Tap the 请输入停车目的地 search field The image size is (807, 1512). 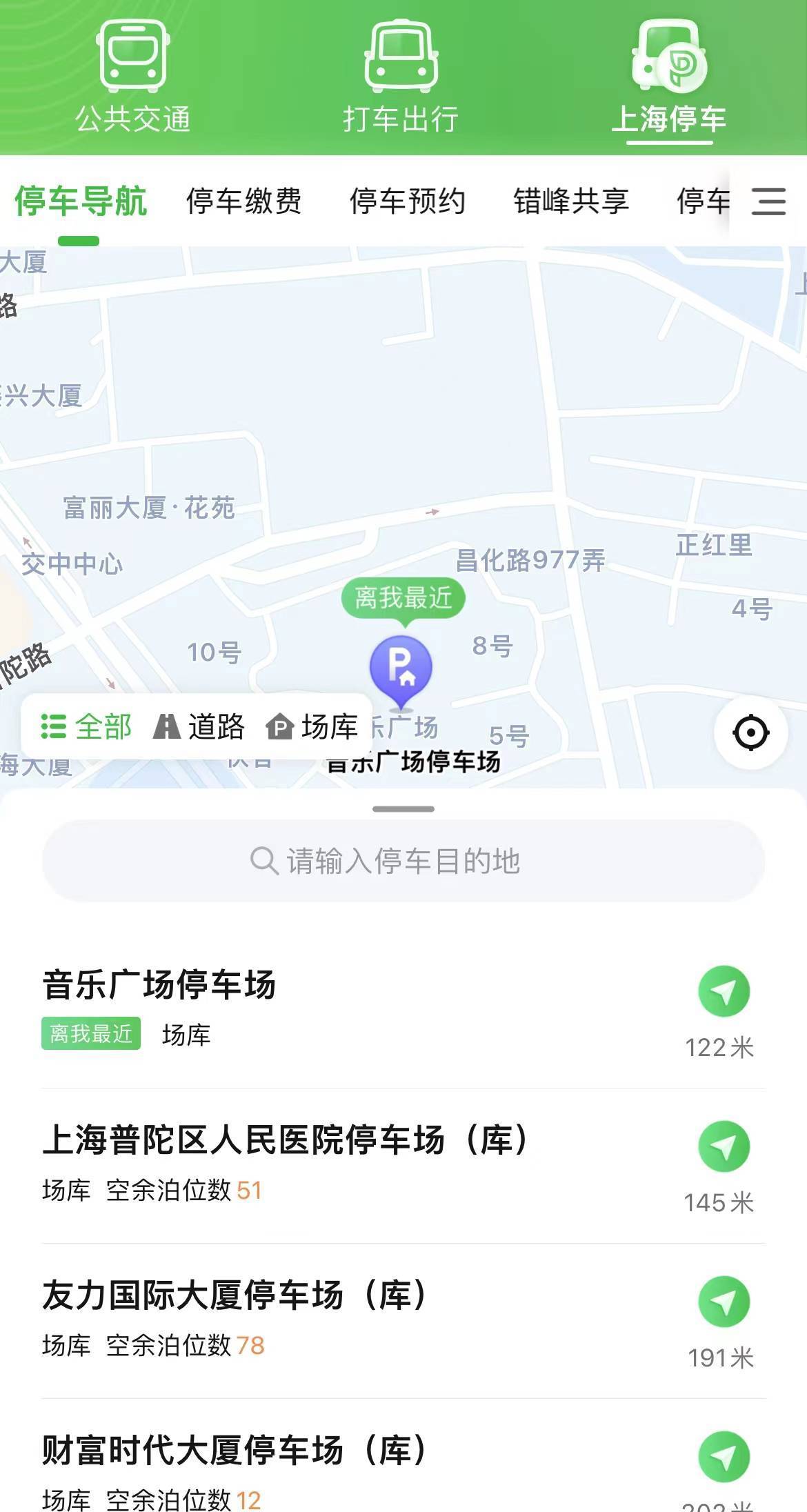[x=403, y=861]
